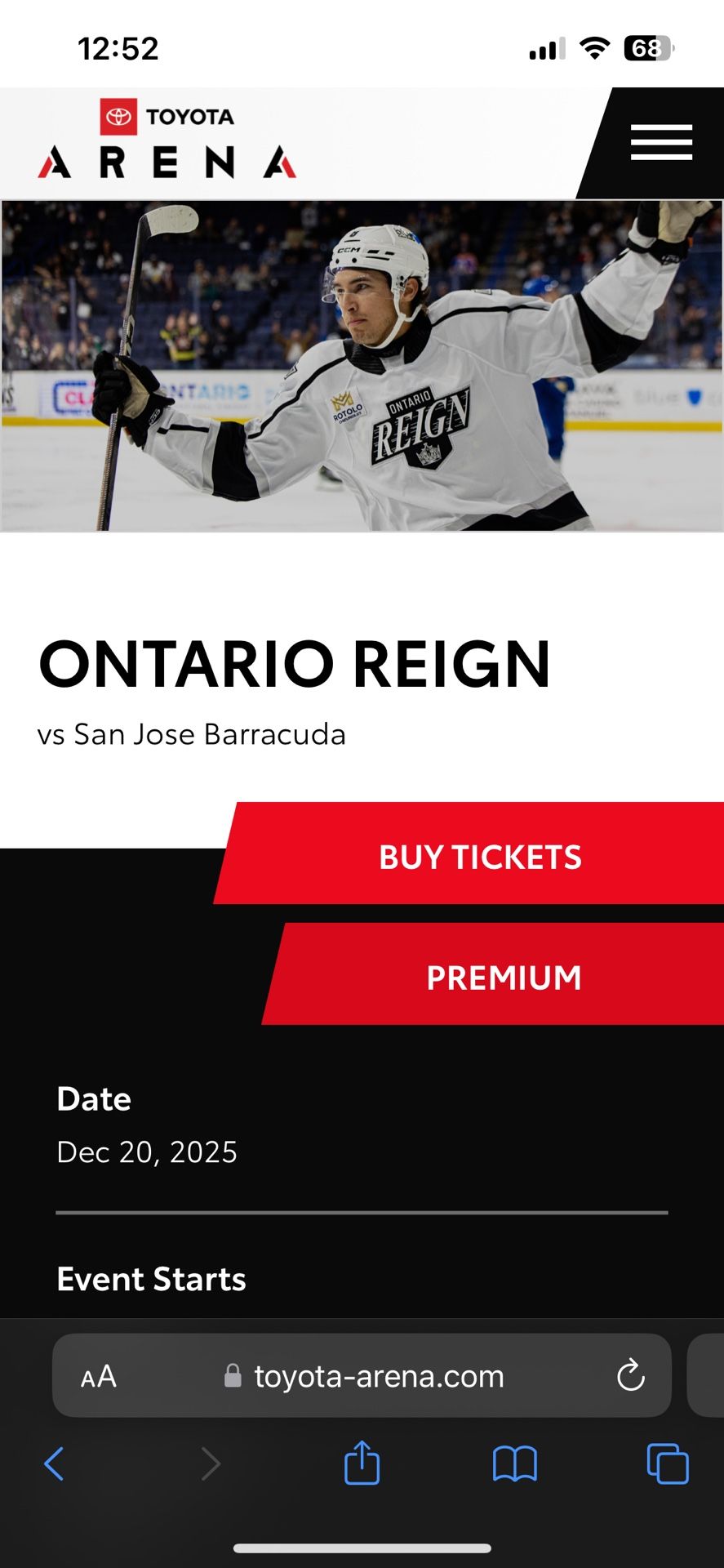View open tabs
The image size is (724, 1568).
[667, 1463]
